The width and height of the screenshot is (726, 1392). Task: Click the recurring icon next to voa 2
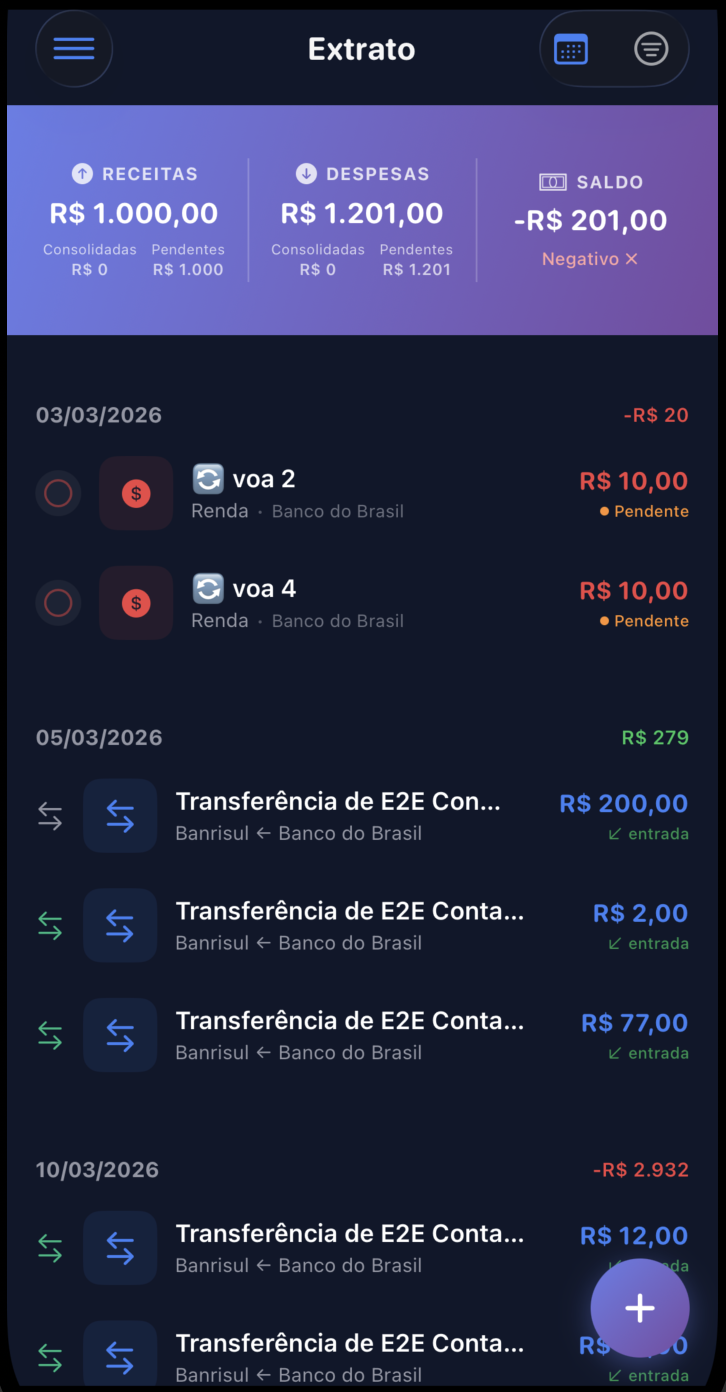click(207, 478)
